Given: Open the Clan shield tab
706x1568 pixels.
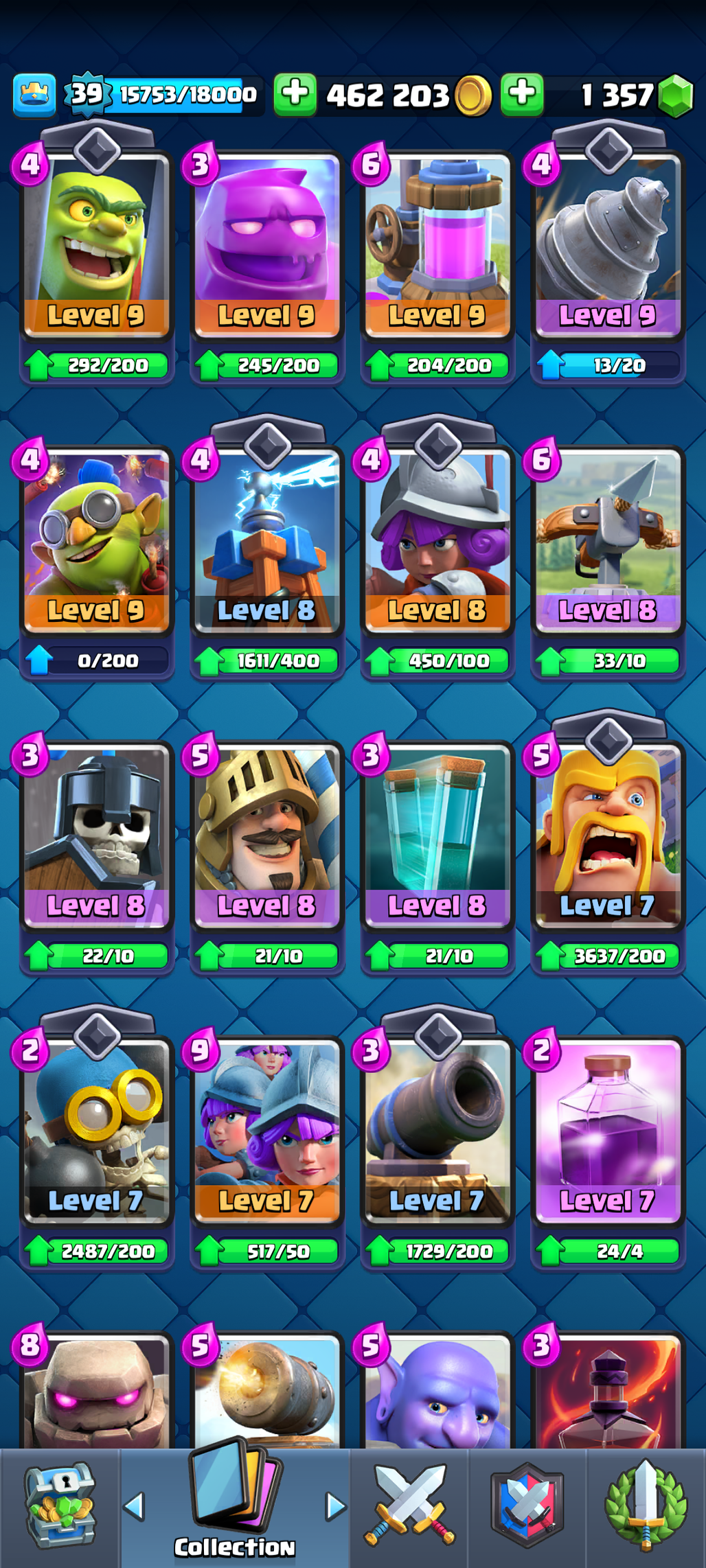Looking at the screenshot, I should point(527,1506).
